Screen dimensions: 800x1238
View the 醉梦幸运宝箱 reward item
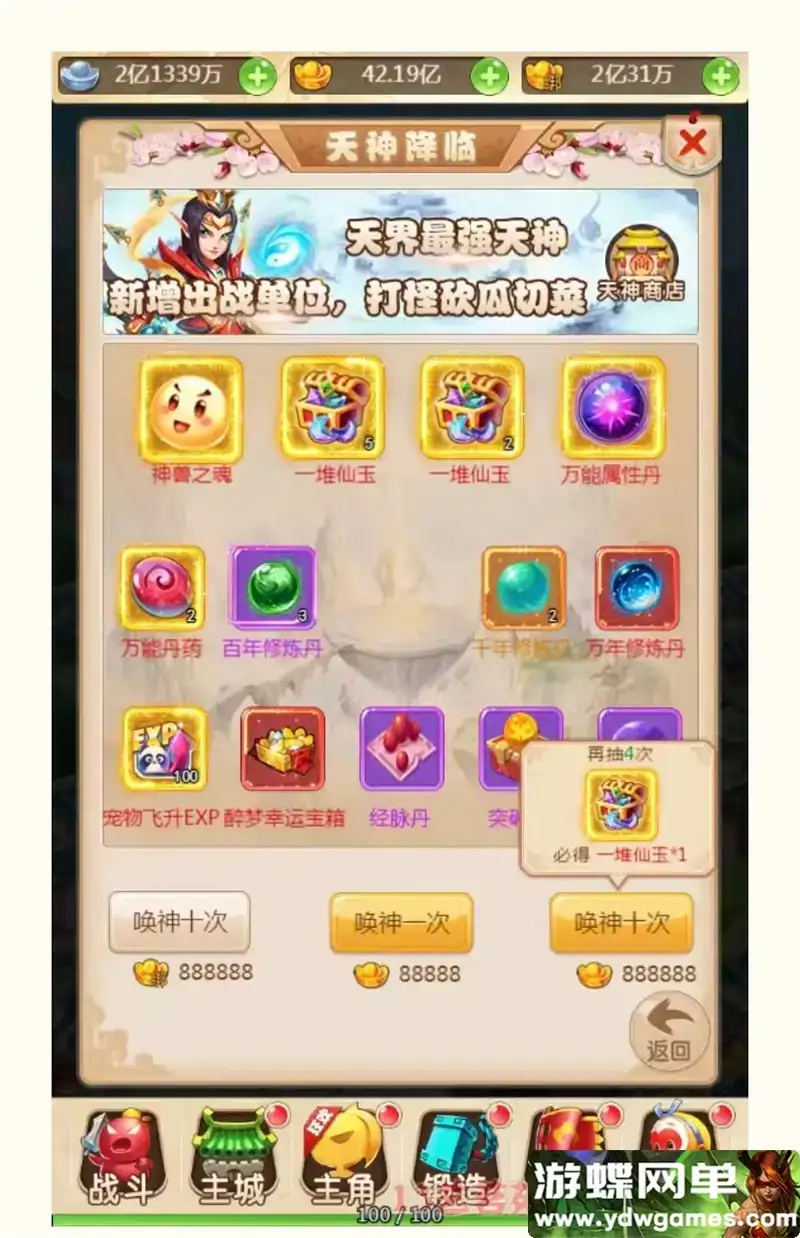(283, 750)
